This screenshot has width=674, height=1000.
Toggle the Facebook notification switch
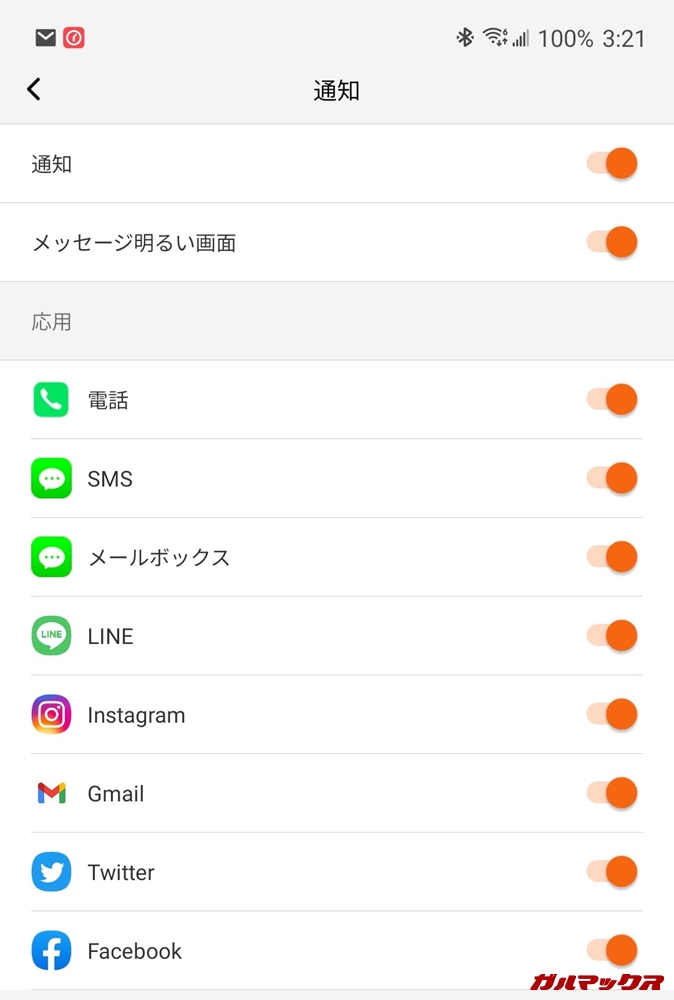pyautogui.click(x=612, y=950)
